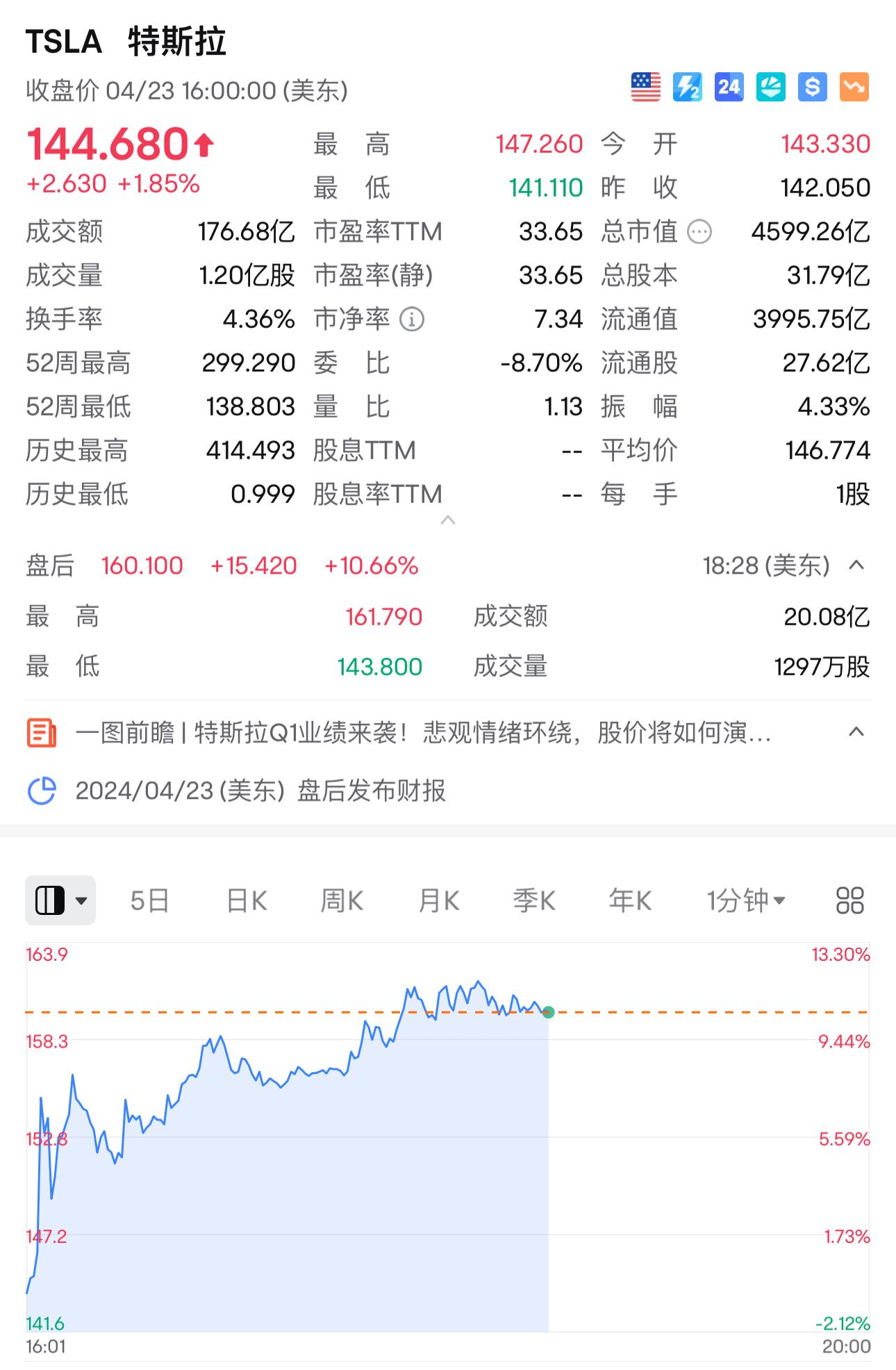
Task: Tap the US flag market icon
Action: [x=646, y=87]
